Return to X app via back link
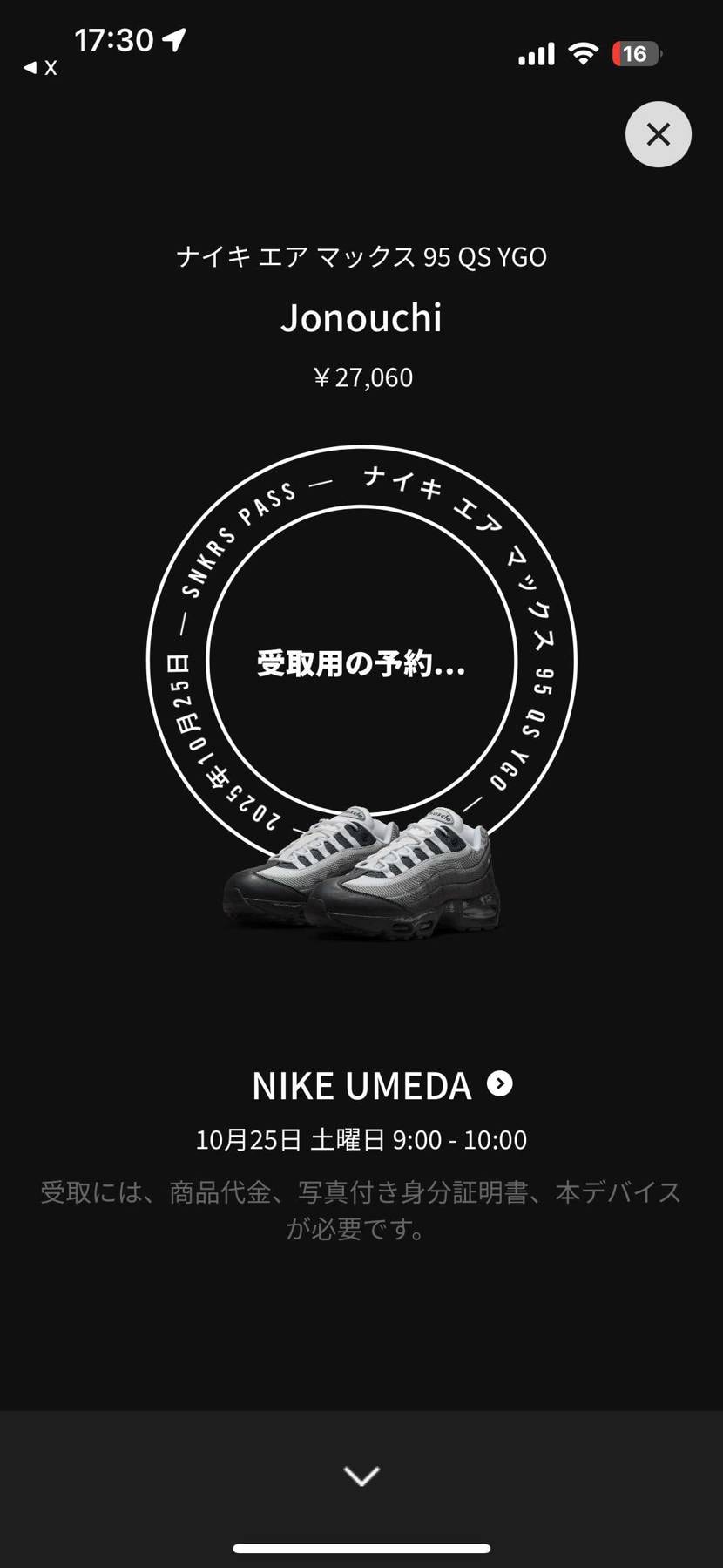The image size is (723, 1568). [x=40, y=68]
